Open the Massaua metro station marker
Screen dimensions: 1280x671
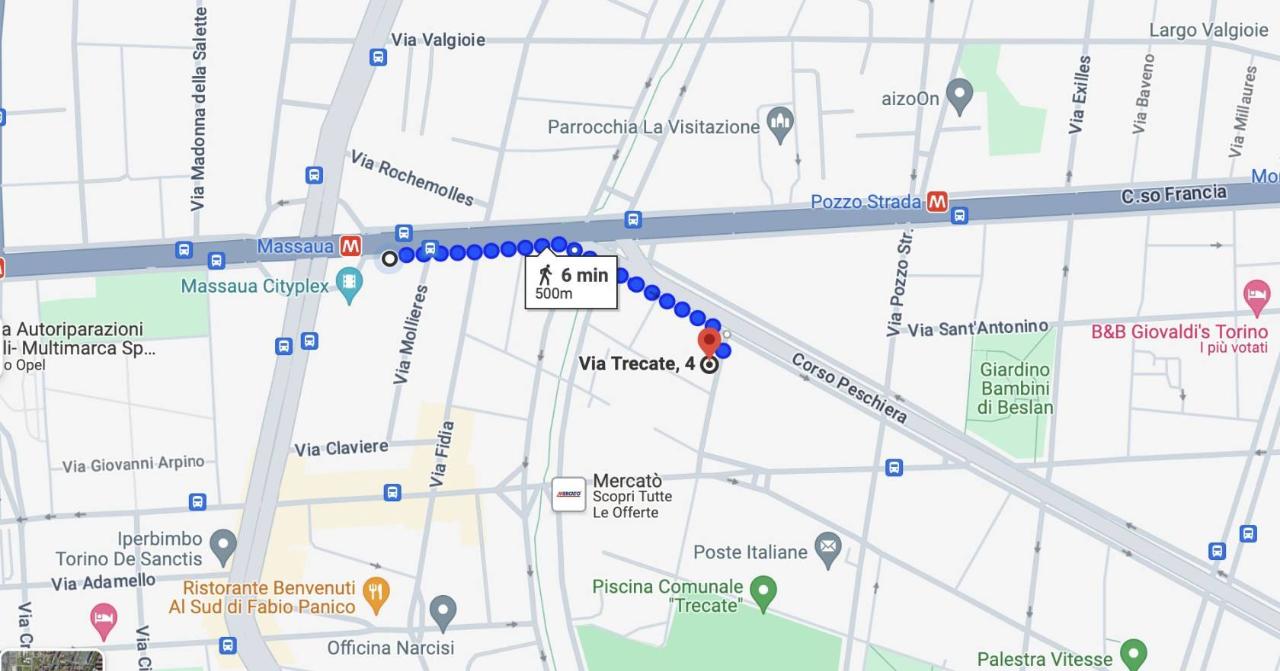coord(350,245)
